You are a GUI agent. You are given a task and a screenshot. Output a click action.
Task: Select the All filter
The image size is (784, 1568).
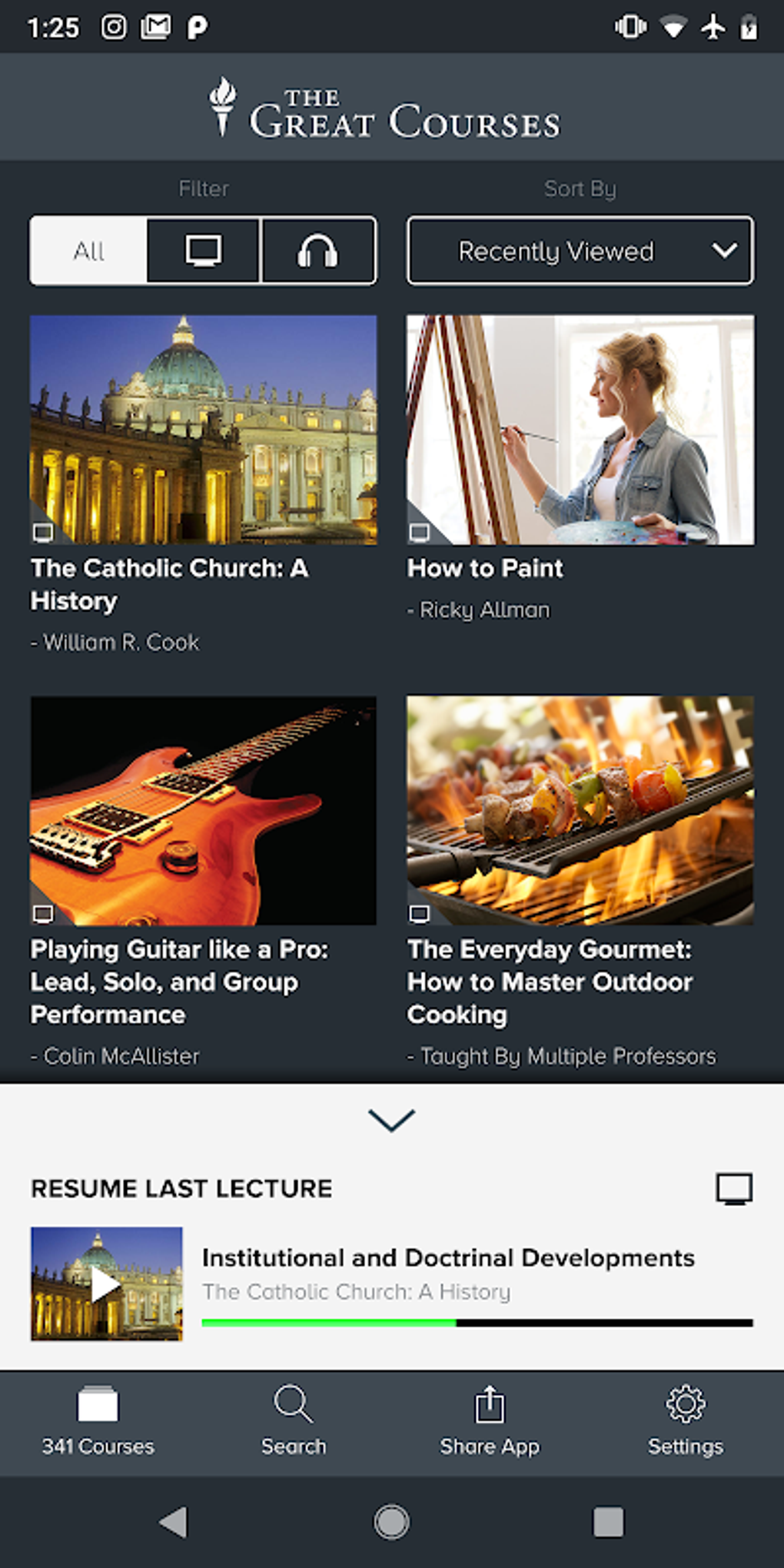pyautogui.click(x=89, y=251)
